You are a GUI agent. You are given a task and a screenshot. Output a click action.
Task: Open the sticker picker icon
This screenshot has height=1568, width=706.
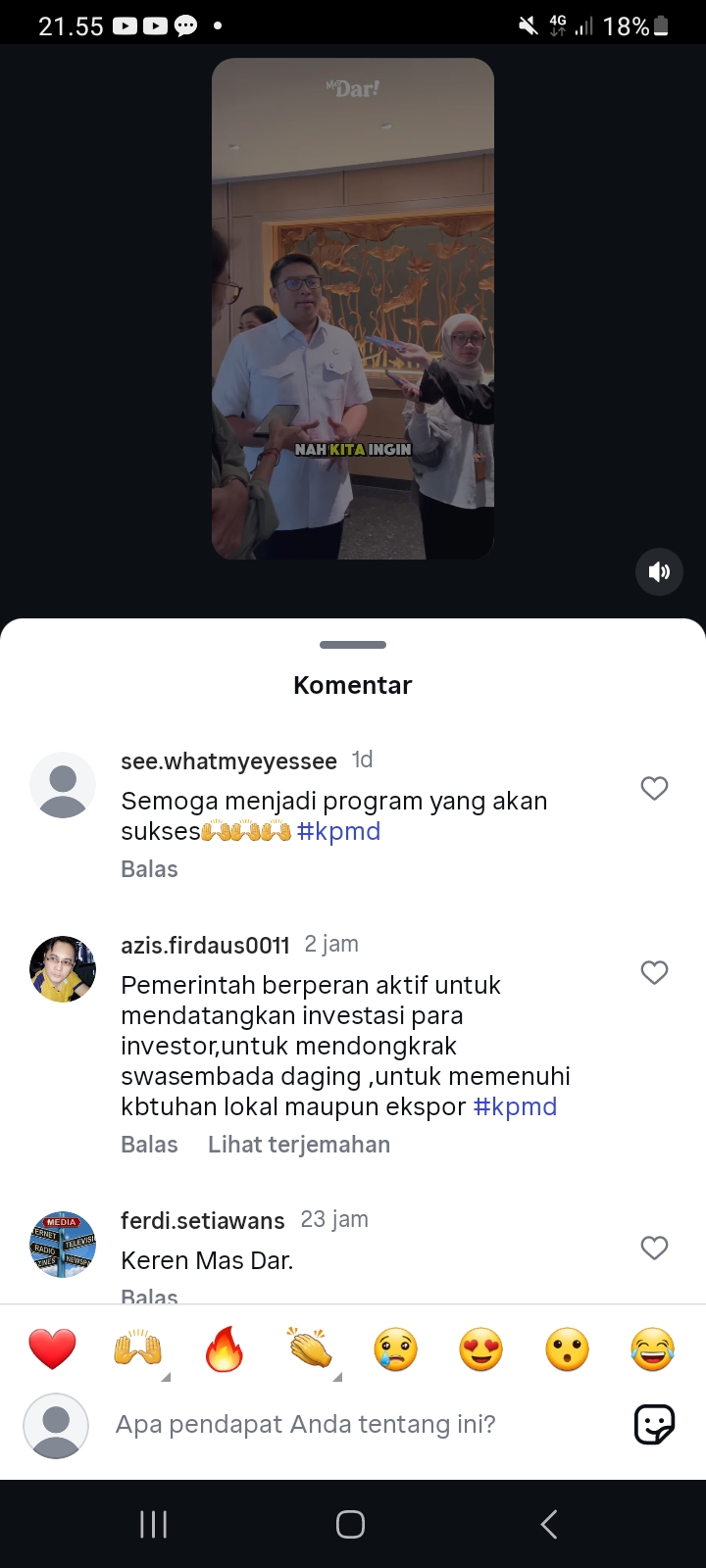[x=654, y=1424]
